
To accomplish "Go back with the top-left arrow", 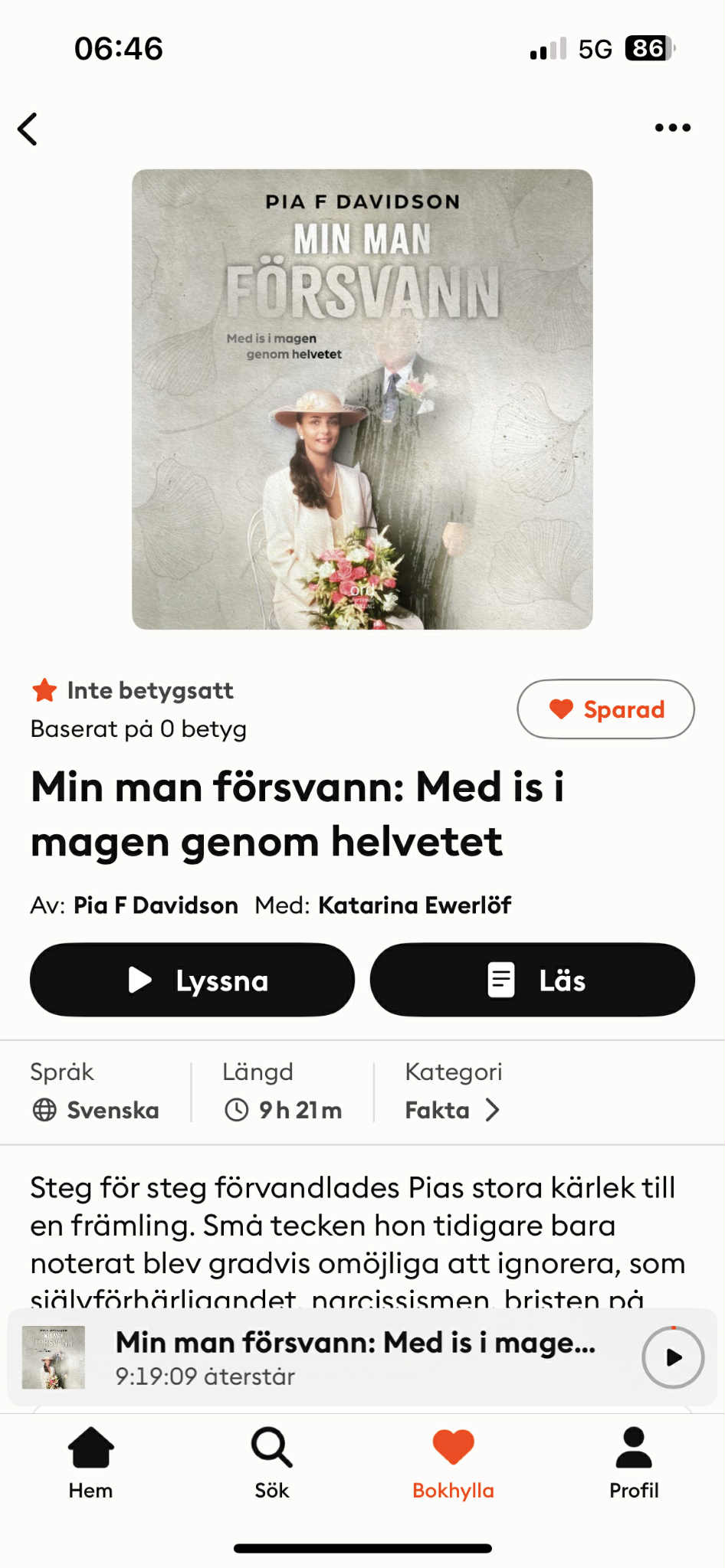I will click(x=28, y=129).
